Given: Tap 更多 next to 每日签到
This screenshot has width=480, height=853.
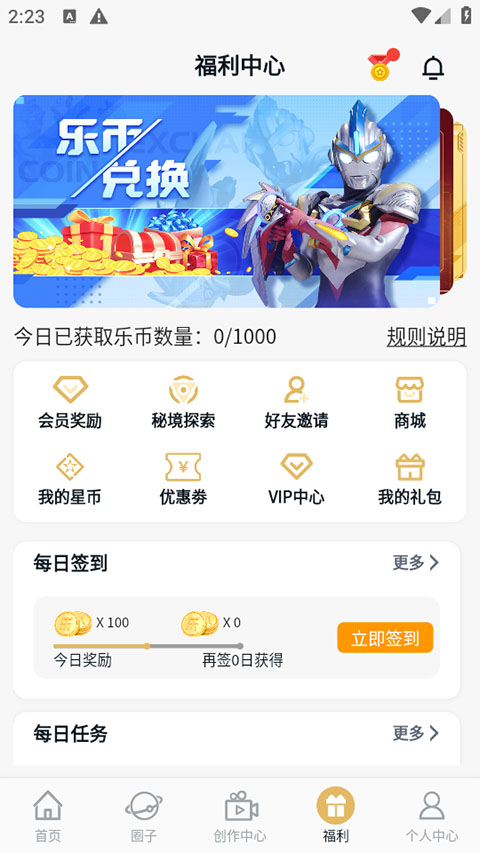Looking at the screenshot, I should (416, 563).
